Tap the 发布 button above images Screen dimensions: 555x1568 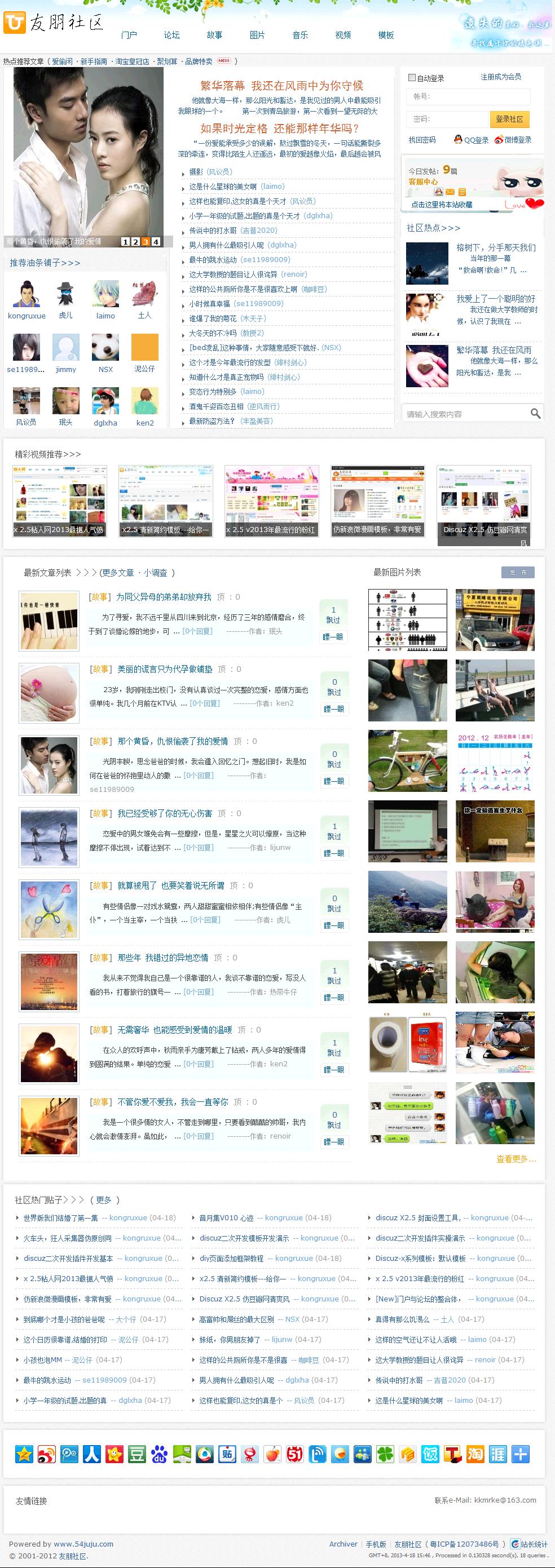[518, 572]
